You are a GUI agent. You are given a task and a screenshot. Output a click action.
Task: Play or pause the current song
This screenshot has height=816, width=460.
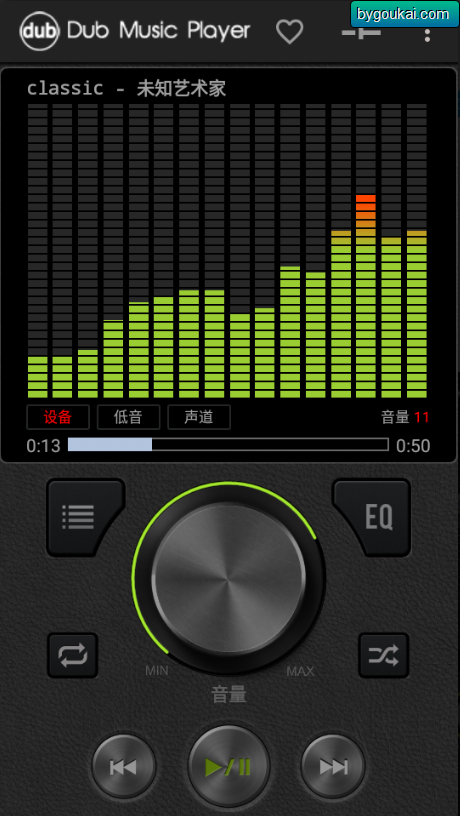229,766
